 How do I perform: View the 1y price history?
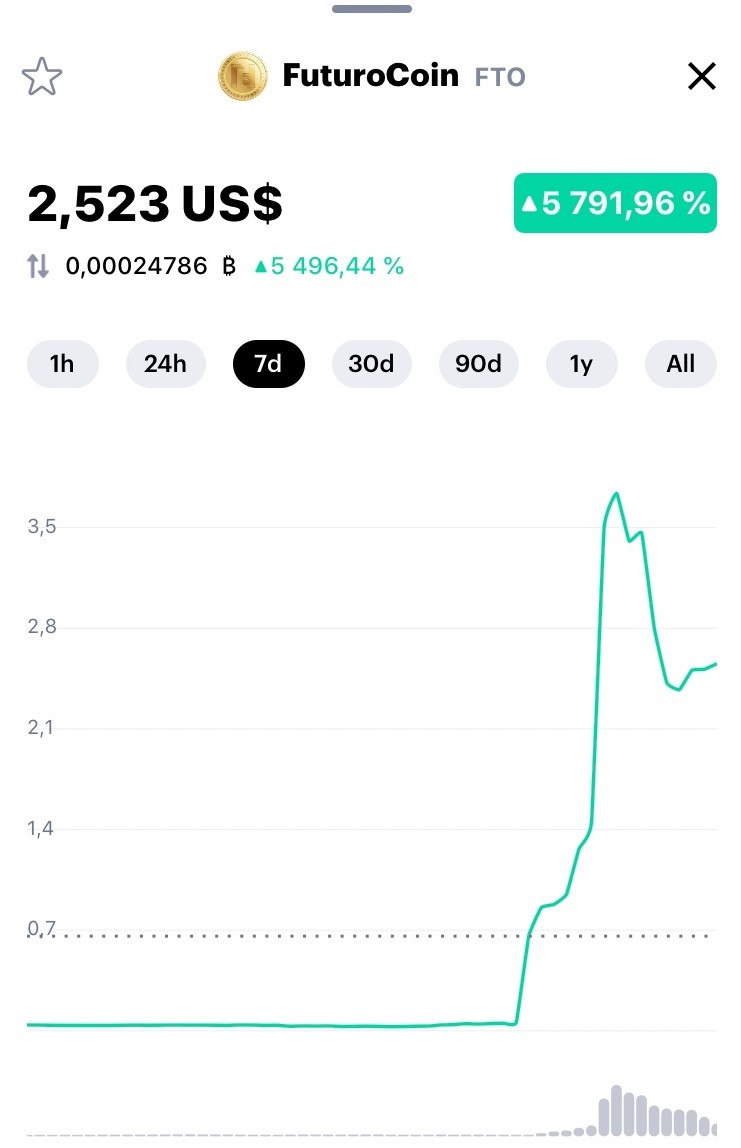(581, 364)
